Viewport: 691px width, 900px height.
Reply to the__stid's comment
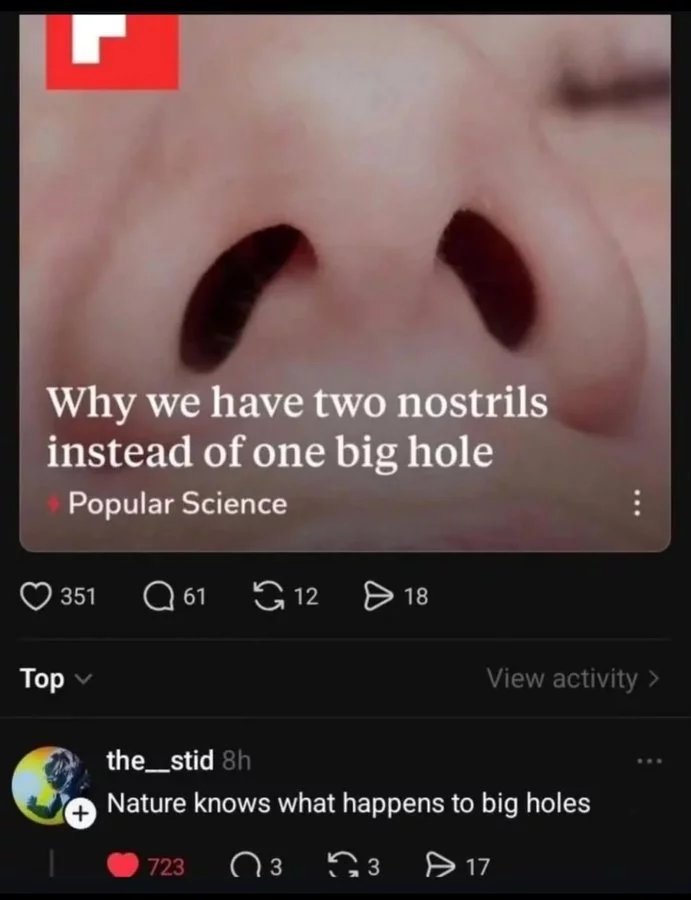pos(245,866)
